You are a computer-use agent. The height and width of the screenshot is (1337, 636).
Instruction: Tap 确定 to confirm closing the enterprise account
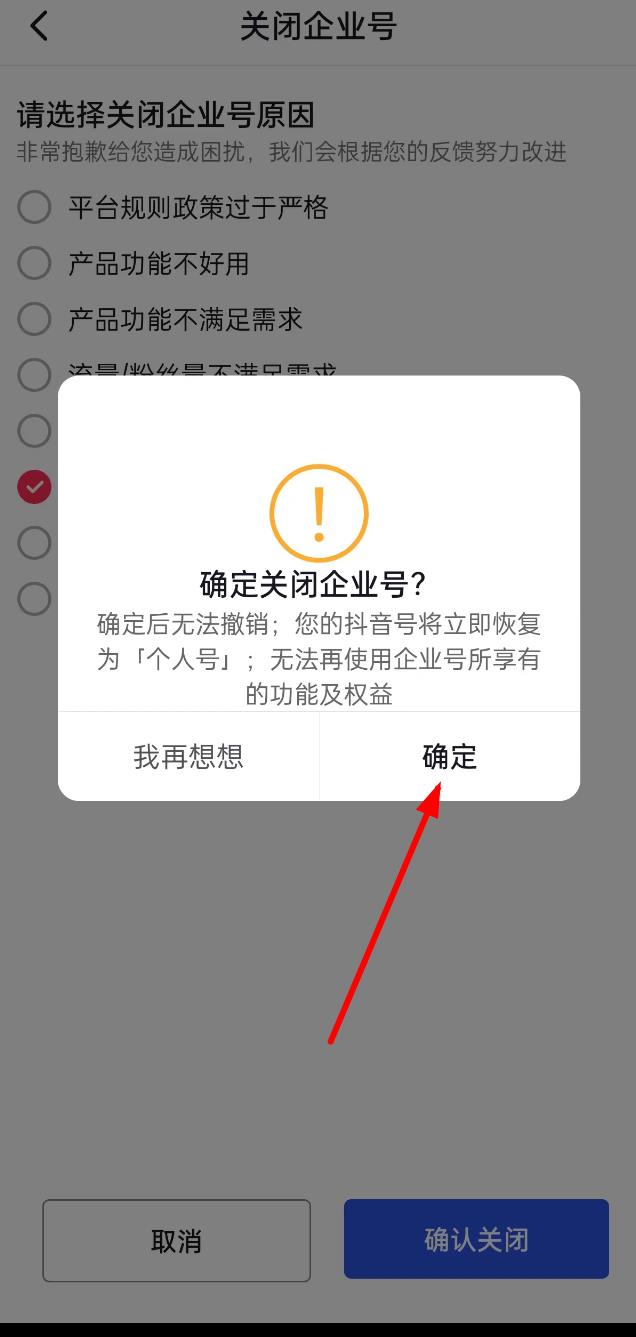[x=449, y=757]
